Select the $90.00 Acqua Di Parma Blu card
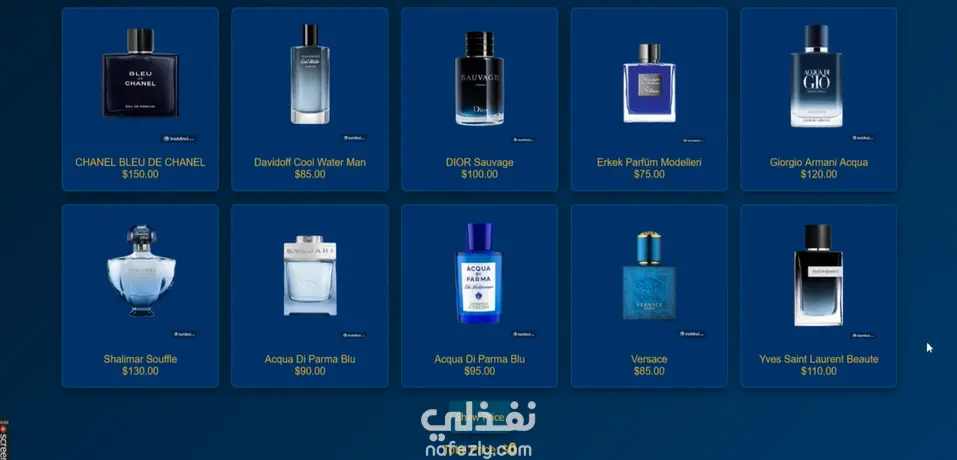This screenshot has height=460, width=957. (x=309, y=296)
